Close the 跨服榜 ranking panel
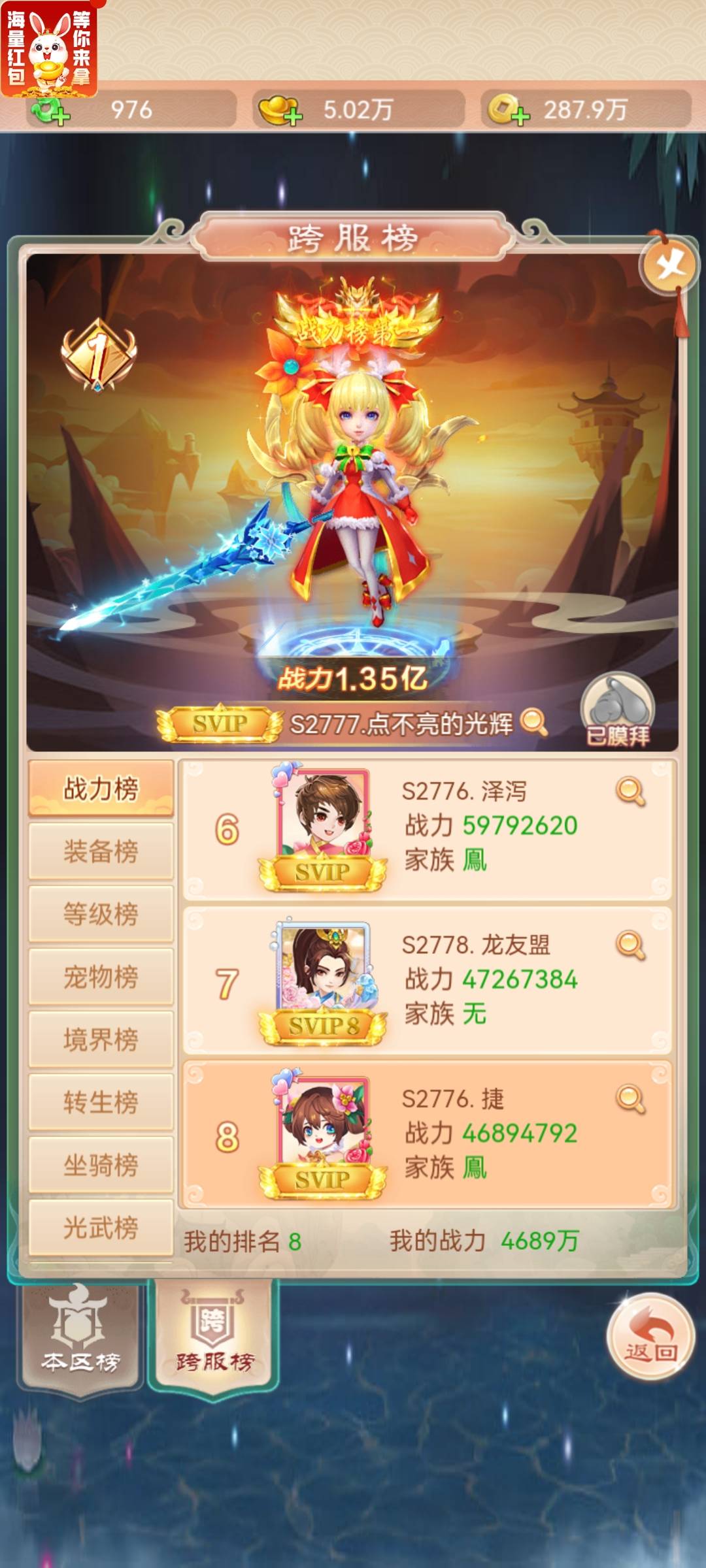The height and width of the screenshot is (1568, 706). click(x=670, y=266)
